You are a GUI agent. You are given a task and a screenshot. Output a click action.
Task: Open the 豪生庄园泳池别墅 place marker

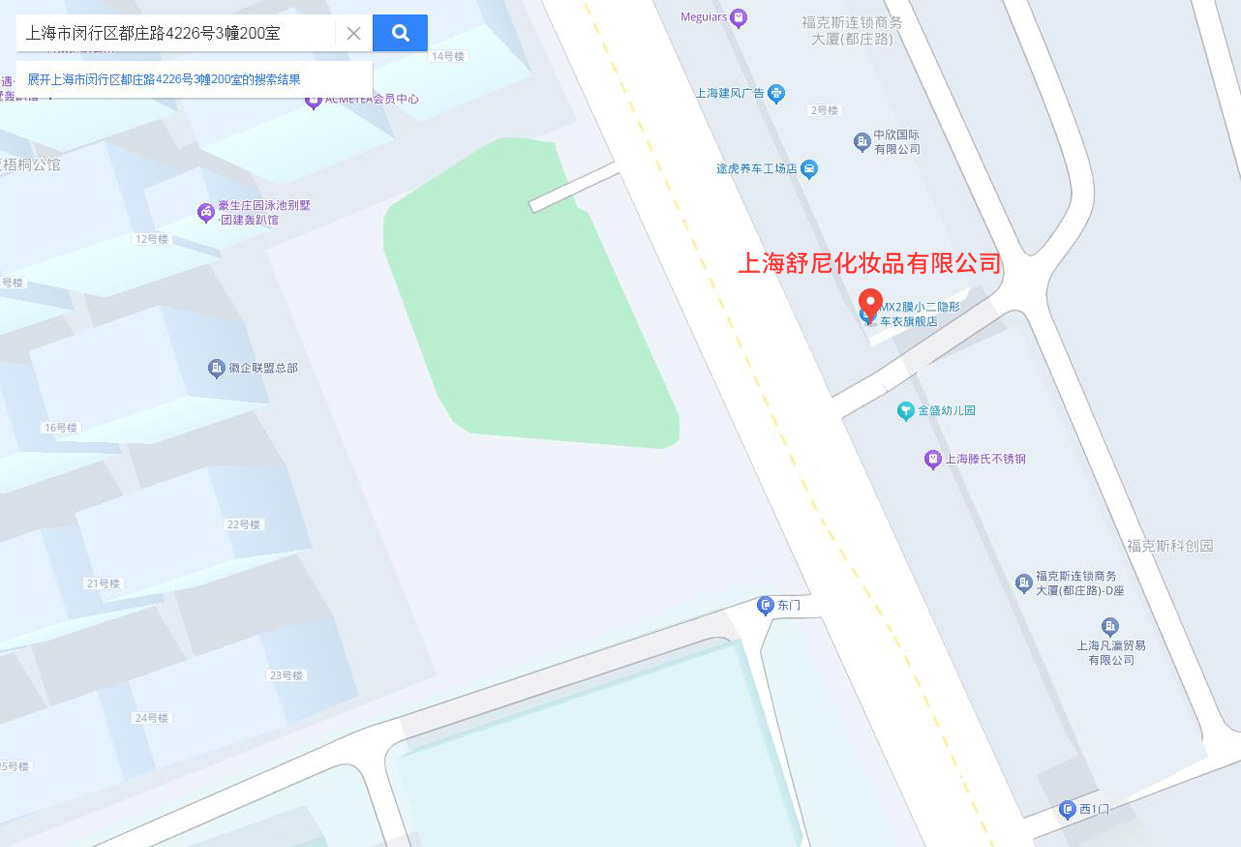(x=206, y=211)
